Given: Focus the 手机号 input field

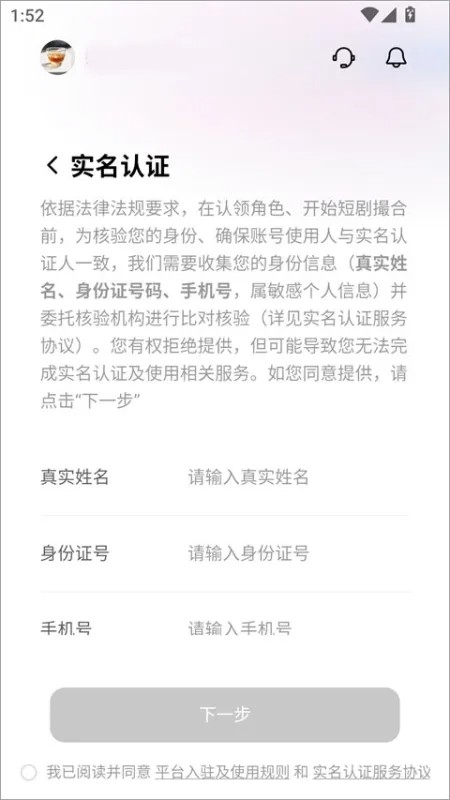Looking at the screenshot, I should (298, 628).
